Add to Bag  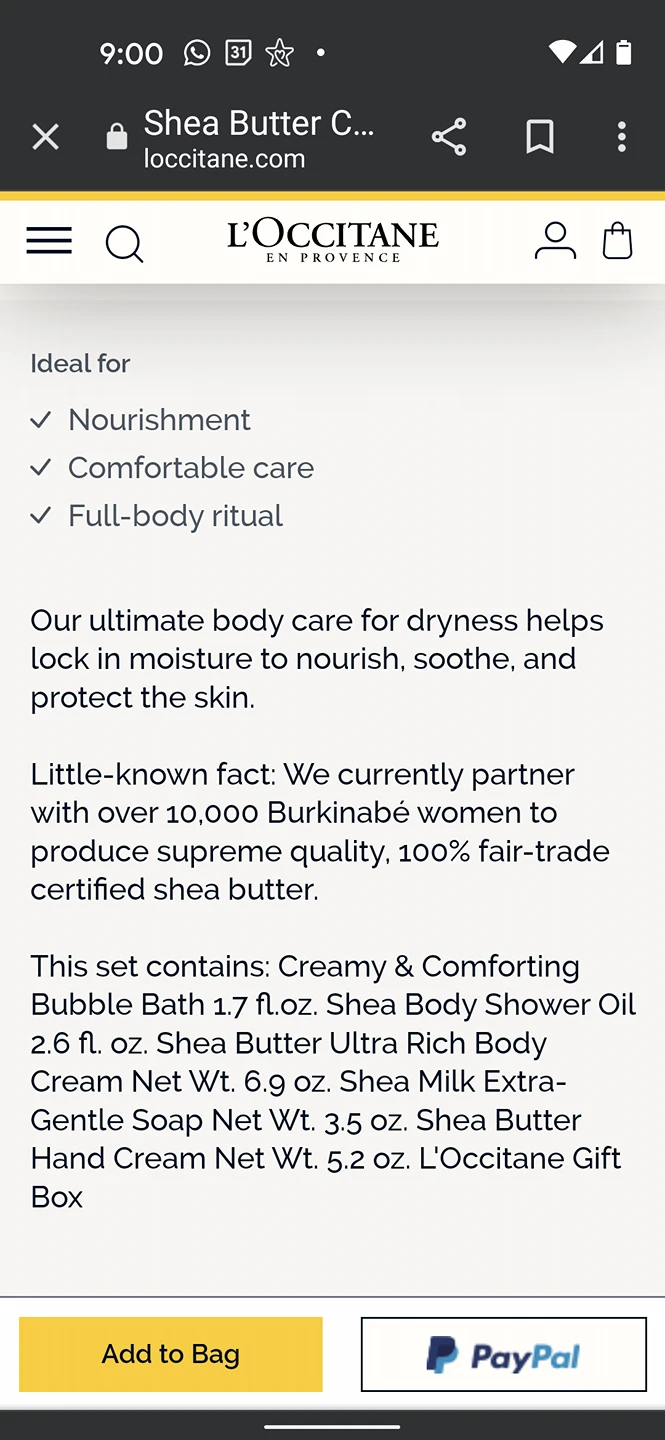171,1354
